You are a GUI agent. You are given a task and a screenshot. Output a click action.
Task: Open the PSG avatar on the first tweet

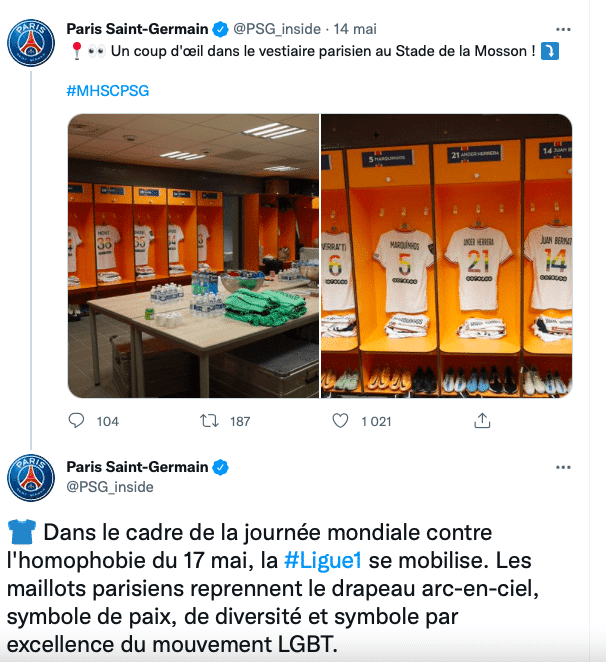pos(31,43)
